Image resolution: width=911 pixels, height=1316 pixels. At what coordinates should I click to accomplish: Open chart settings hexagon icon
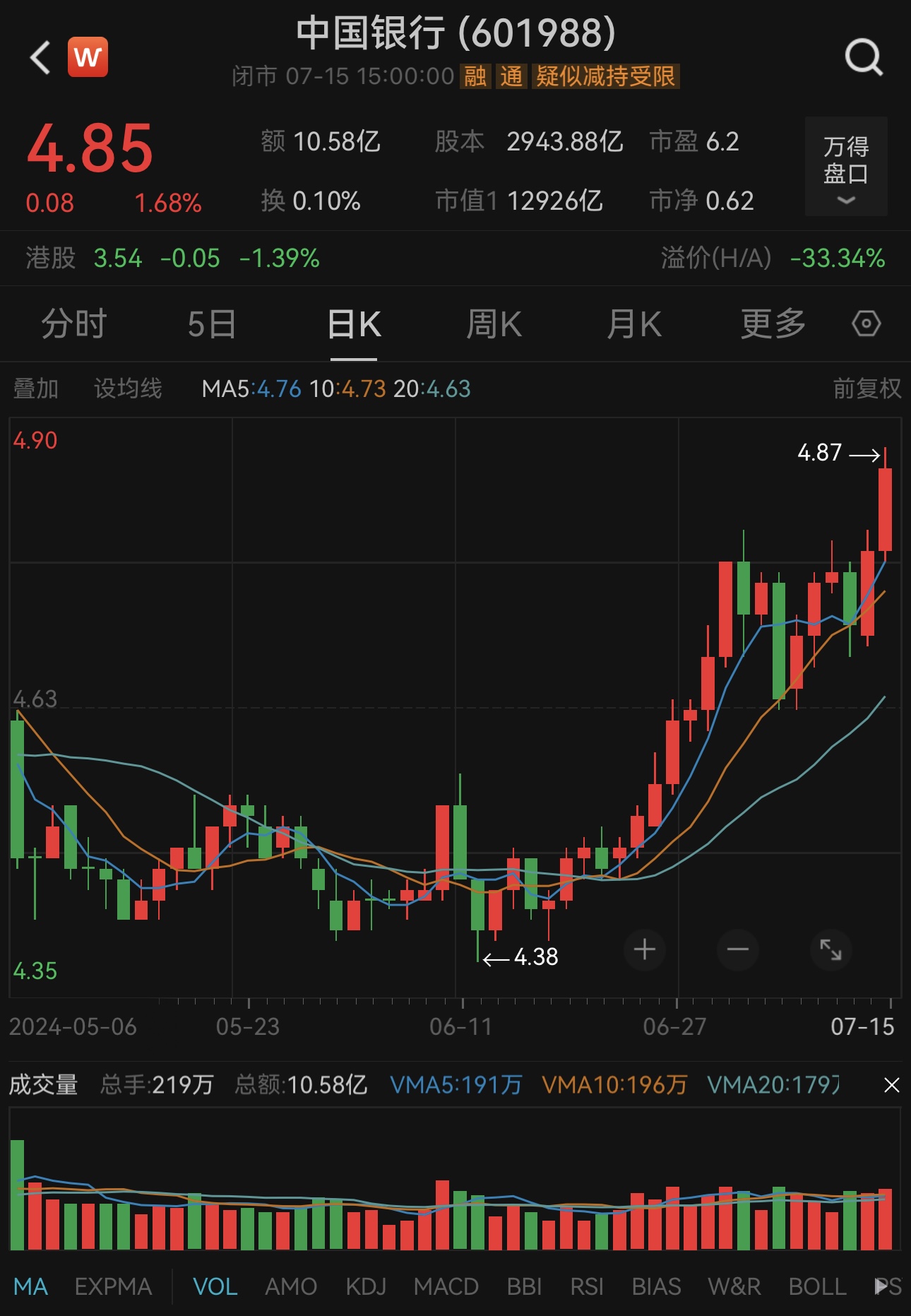(x=866, y=324)
